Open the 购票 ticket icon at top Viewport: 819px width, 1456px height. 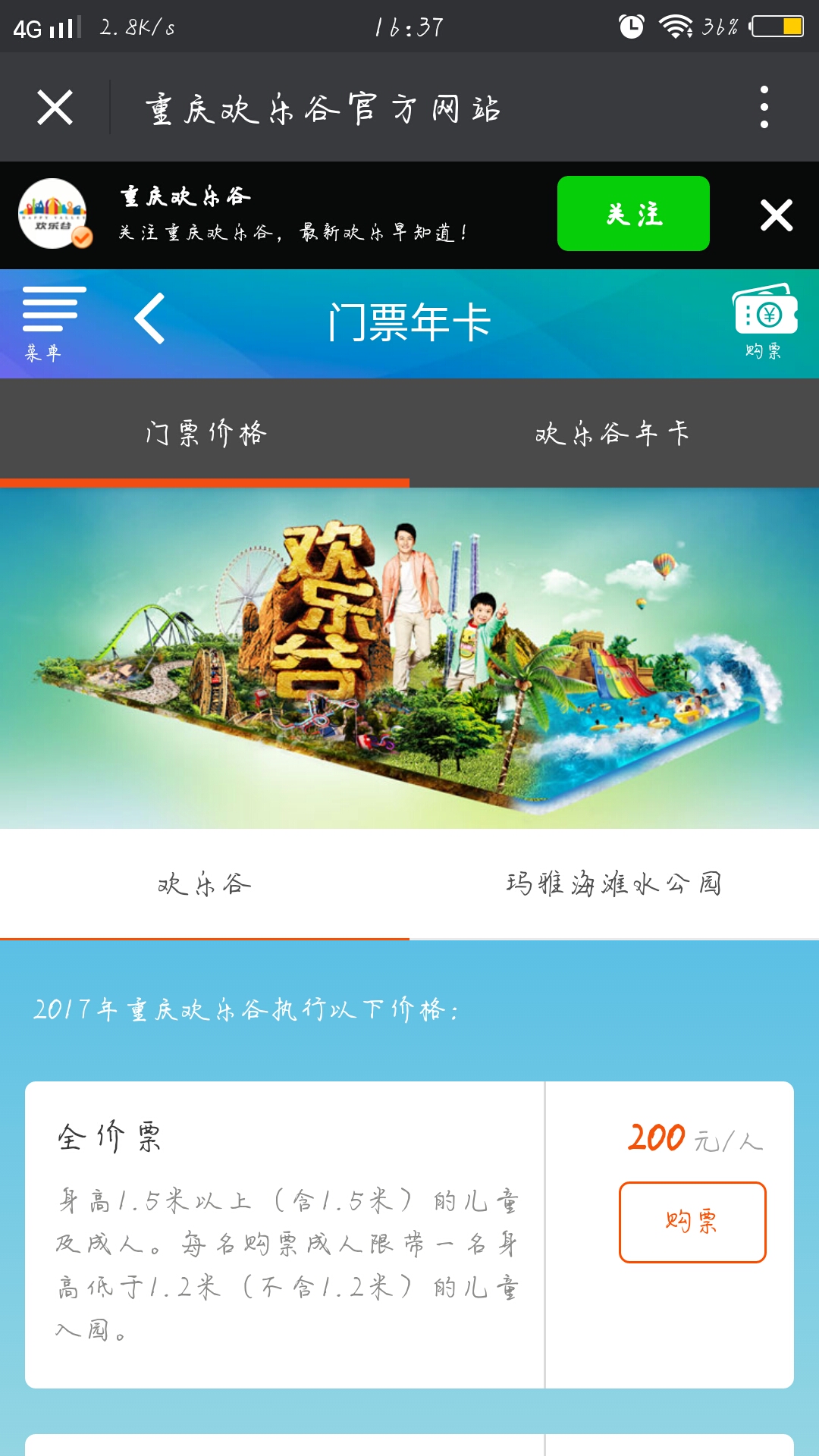[x=764, y=322]
